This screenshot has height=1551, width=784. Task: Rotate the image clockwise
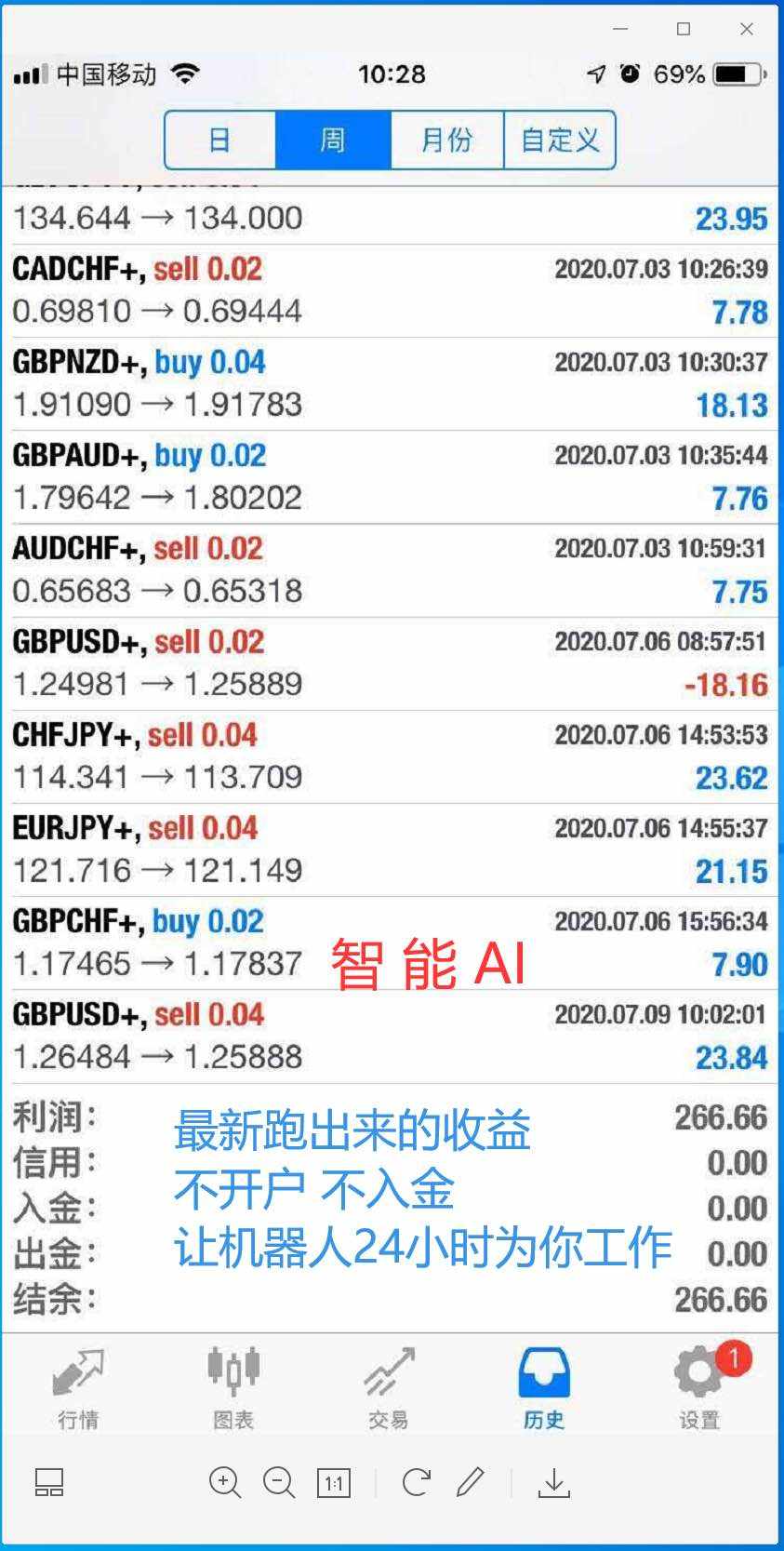pos(416,1482)
